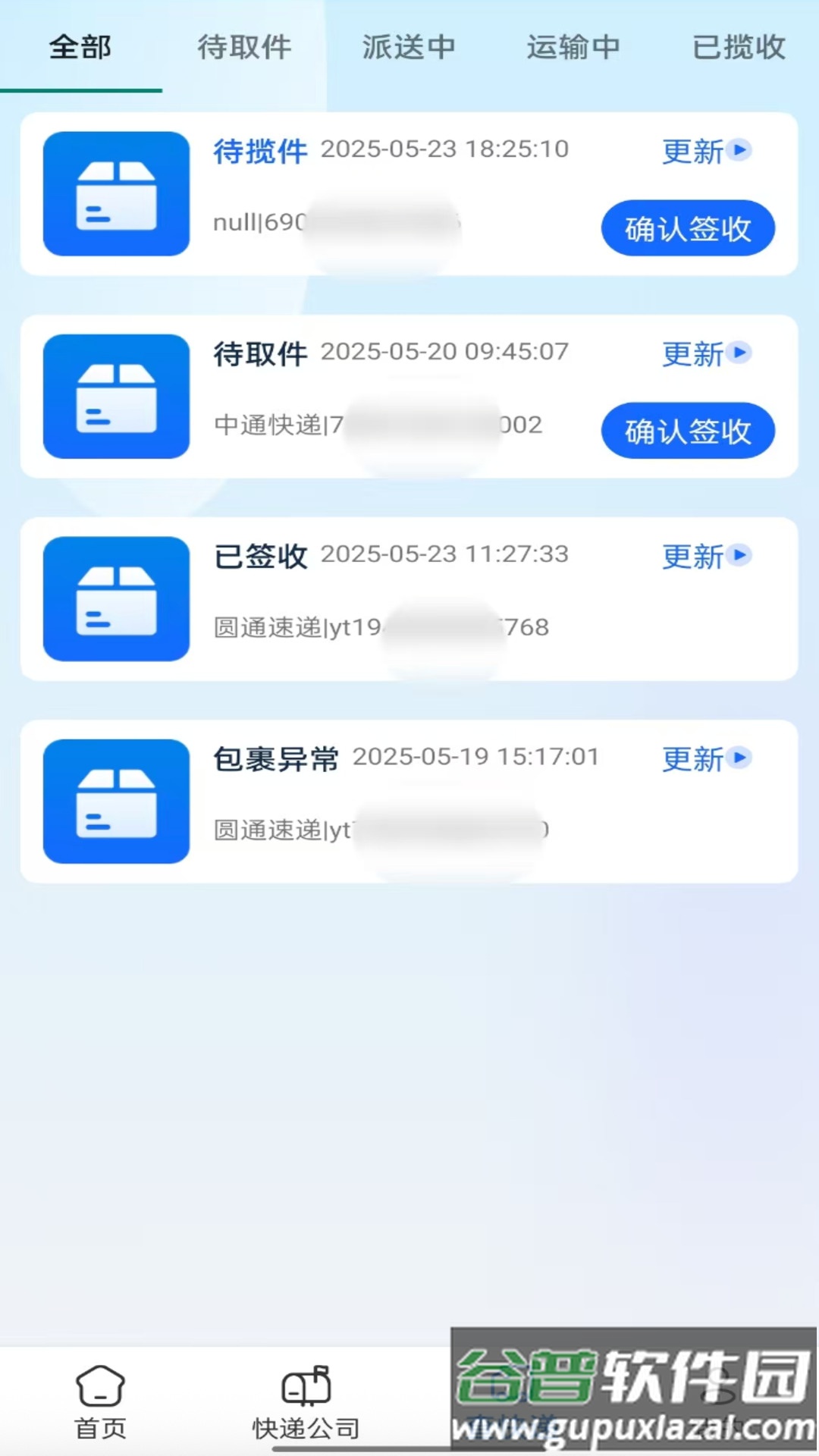Confirm receipt on the 待揽件 parcel
Screen dimensions: 819x1456
click(x=687, y=227)
